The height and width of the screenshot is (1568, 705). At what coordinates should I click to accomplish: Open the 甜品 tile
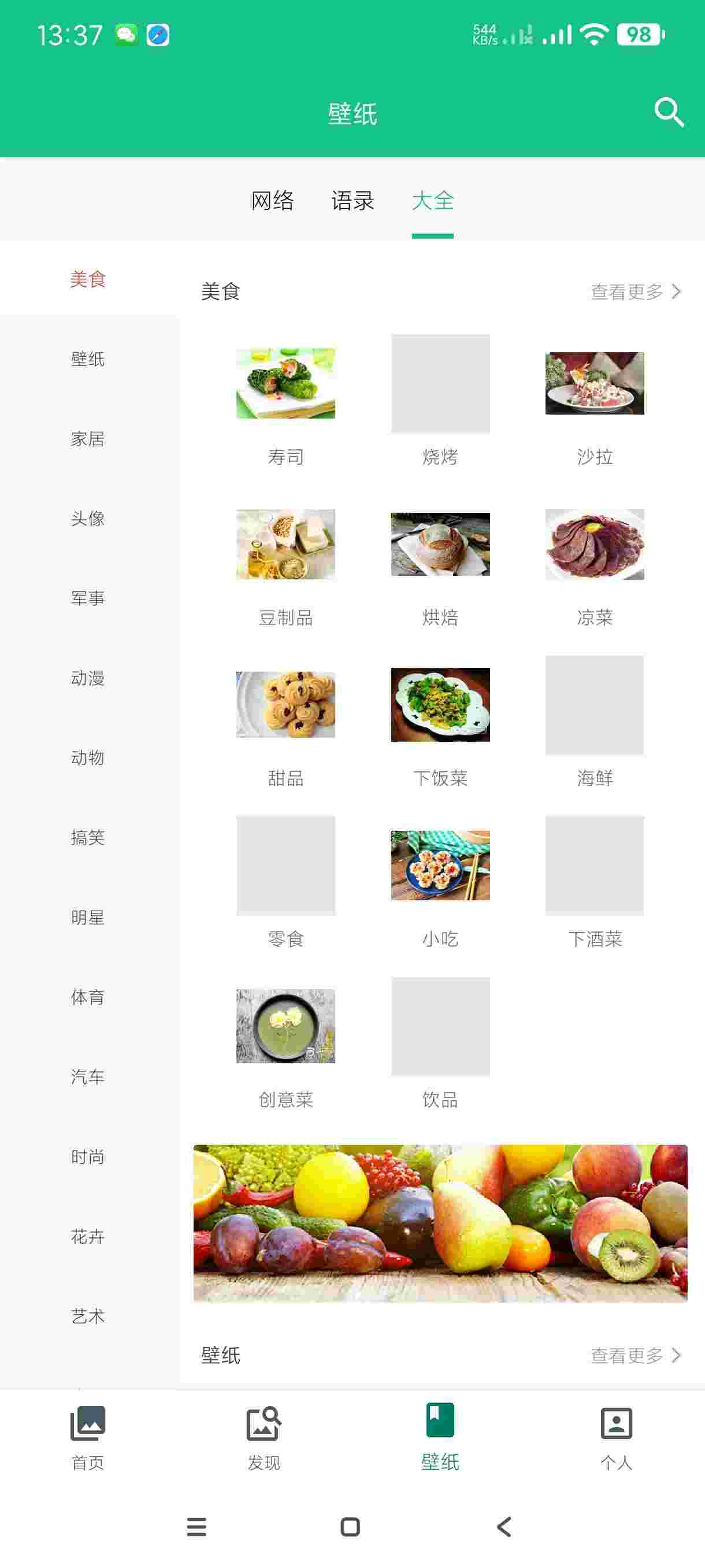coord(285,705)
